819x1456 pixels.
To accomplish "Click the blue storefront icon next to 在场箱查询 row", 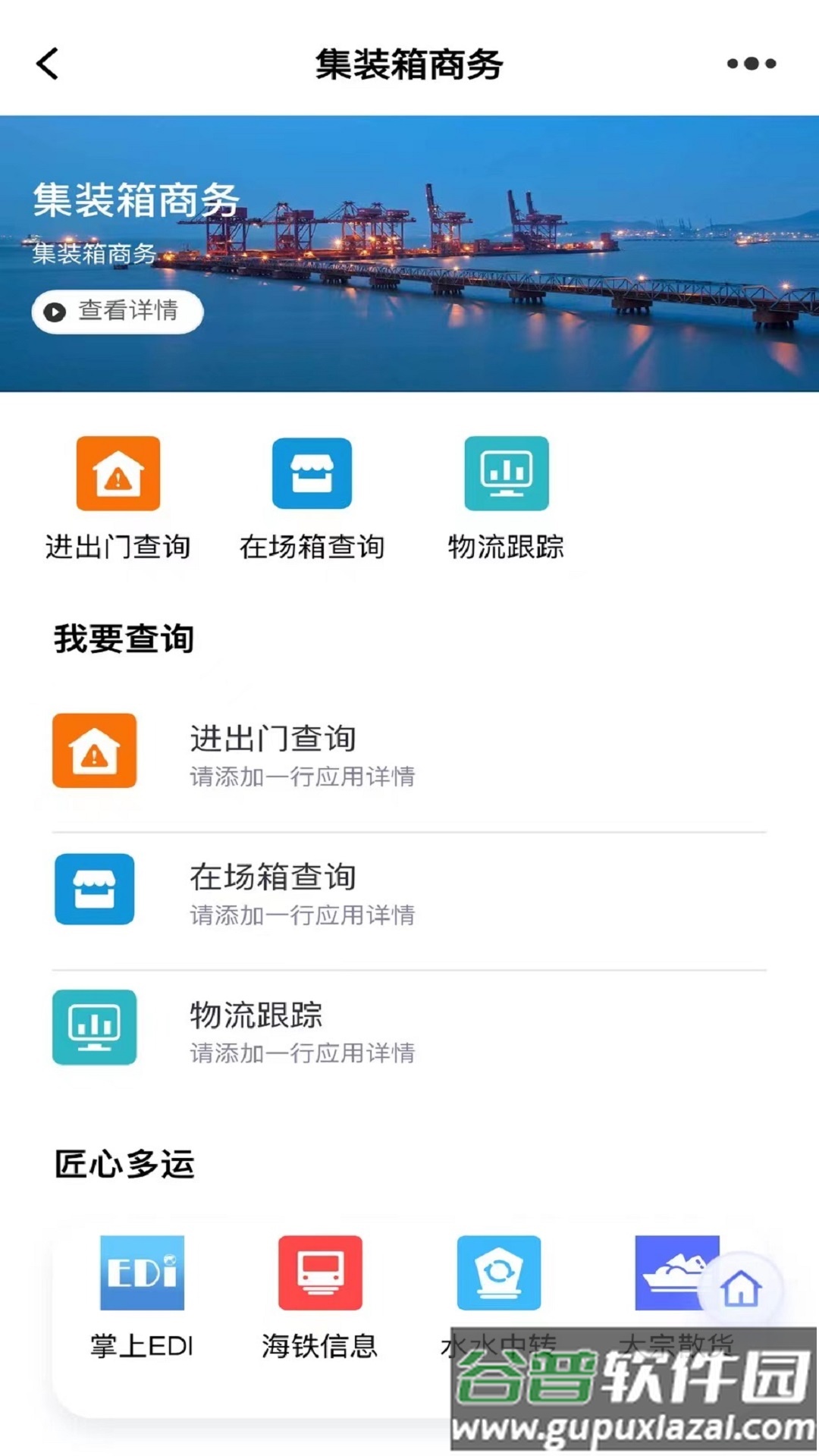I will pos(94,890).
